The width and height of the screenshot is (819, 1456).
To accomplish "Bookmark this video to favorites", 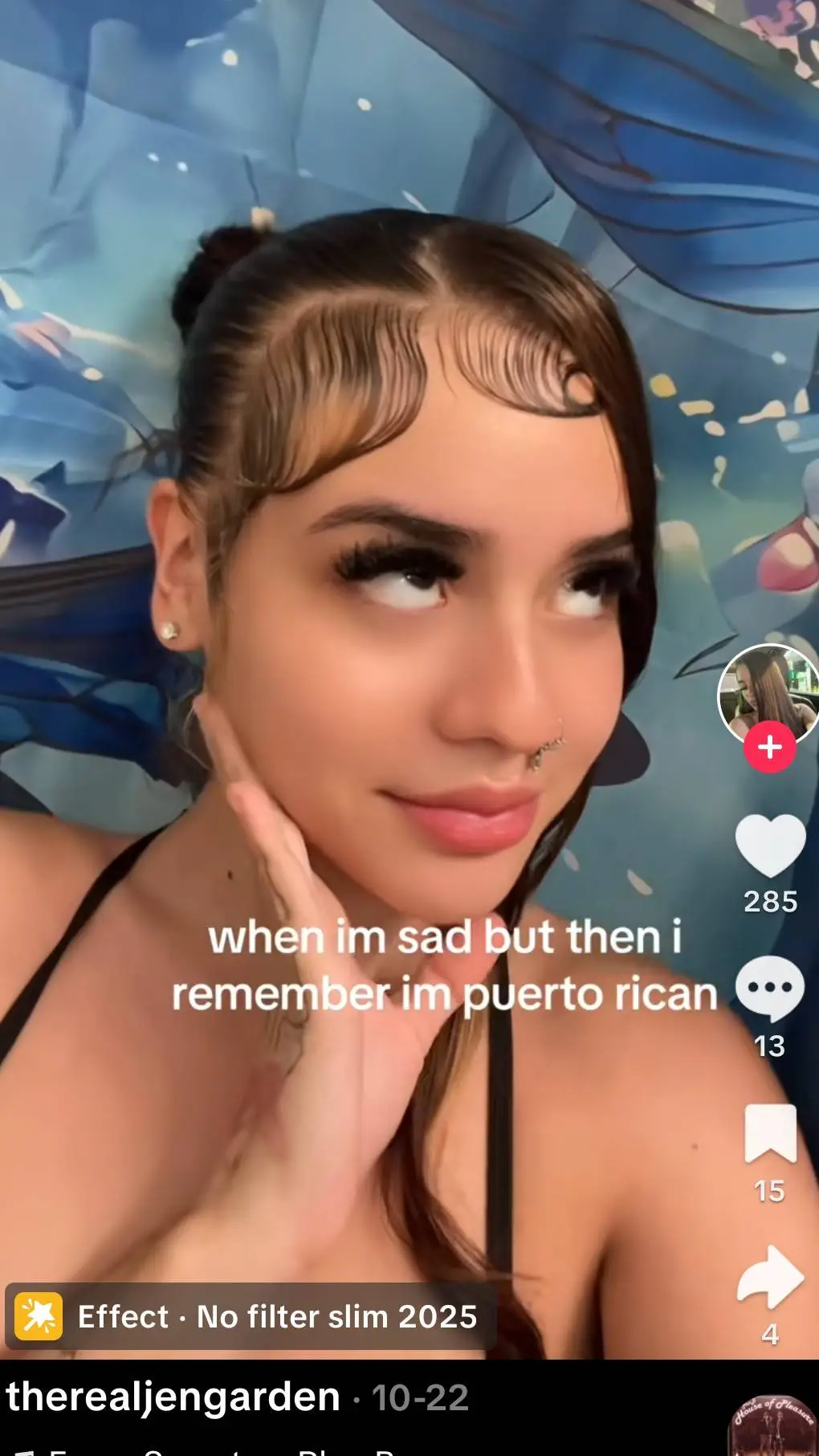I will (770, 1133).
